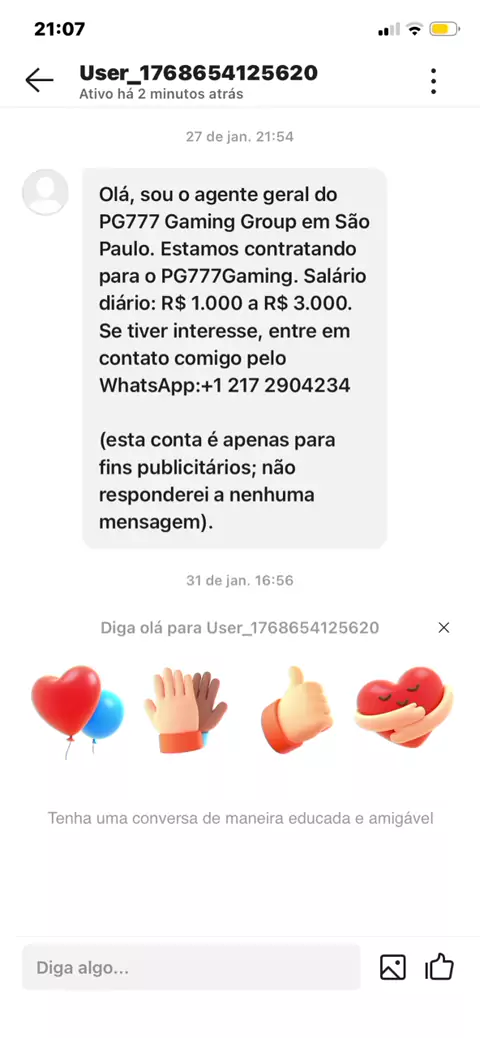
Task: Open the User_1768654125620 profile from the header
Action: click(199, 73)
